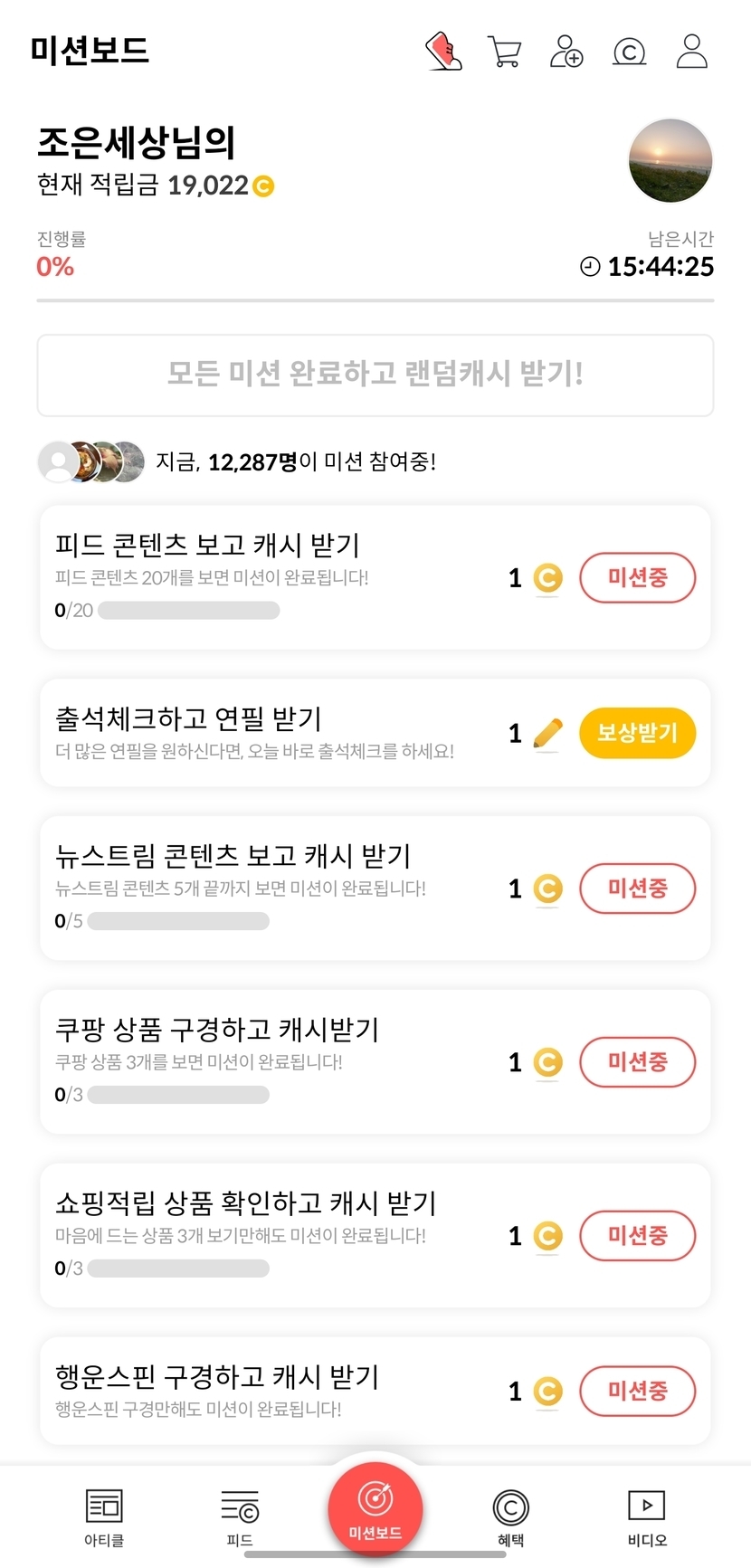Viewport: 751px width, 1568px height.
Task: Start the 피드 콘텐츠 보고 캐시 받기 mission
Action: point(637,577)
